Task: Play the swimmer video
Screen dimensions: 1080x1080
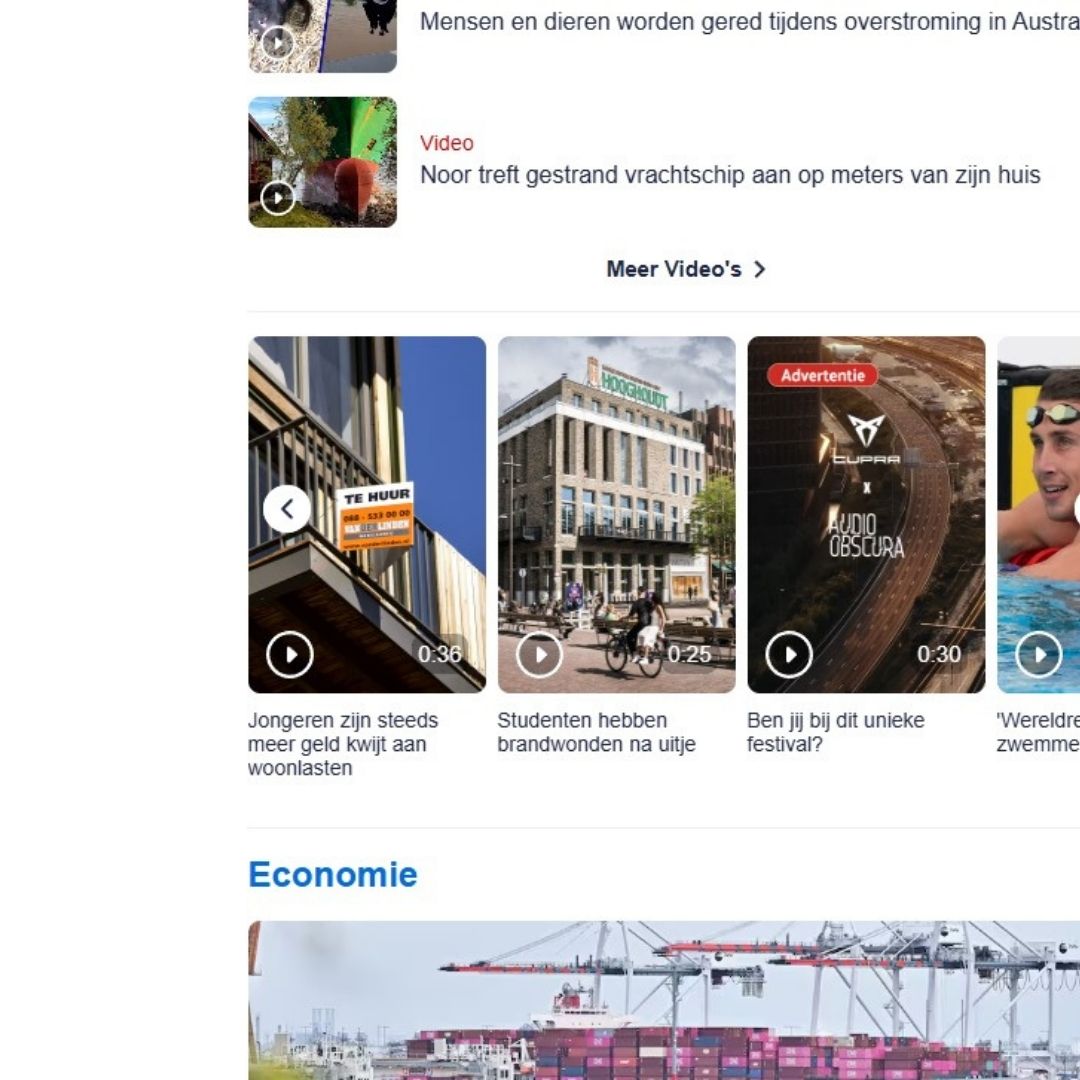Action: pos(1038,655)
